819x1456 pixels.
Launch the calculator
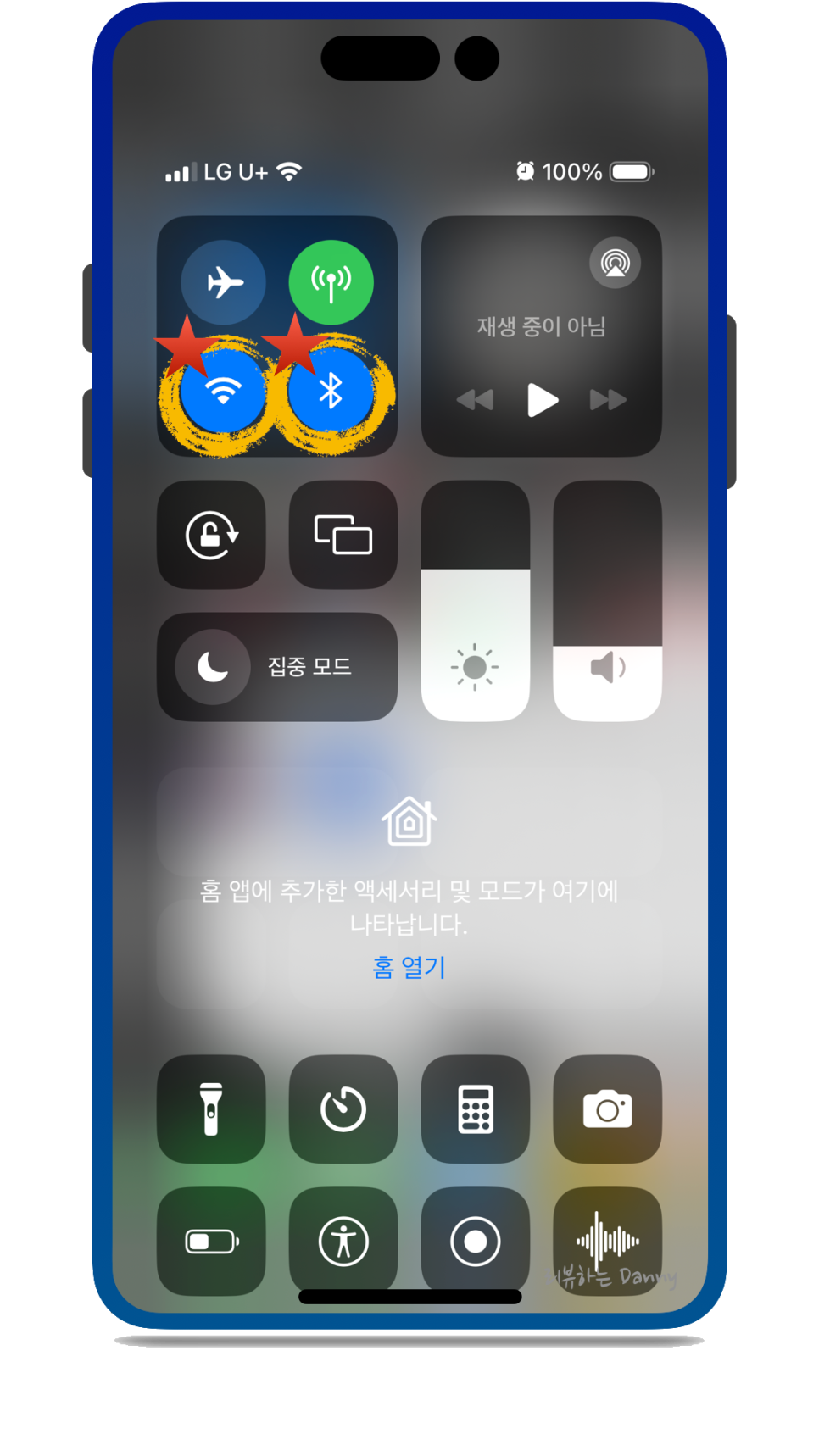[475, 1109]
